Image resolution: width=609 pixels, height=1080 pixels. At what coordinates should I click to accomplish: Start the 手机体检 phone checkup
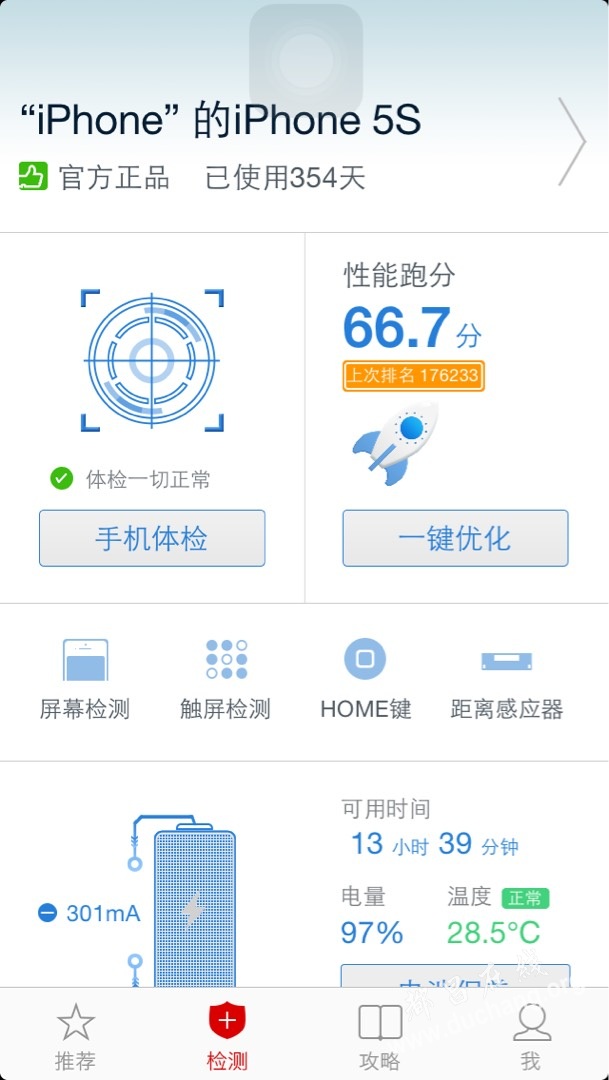[x=152, y=539]
